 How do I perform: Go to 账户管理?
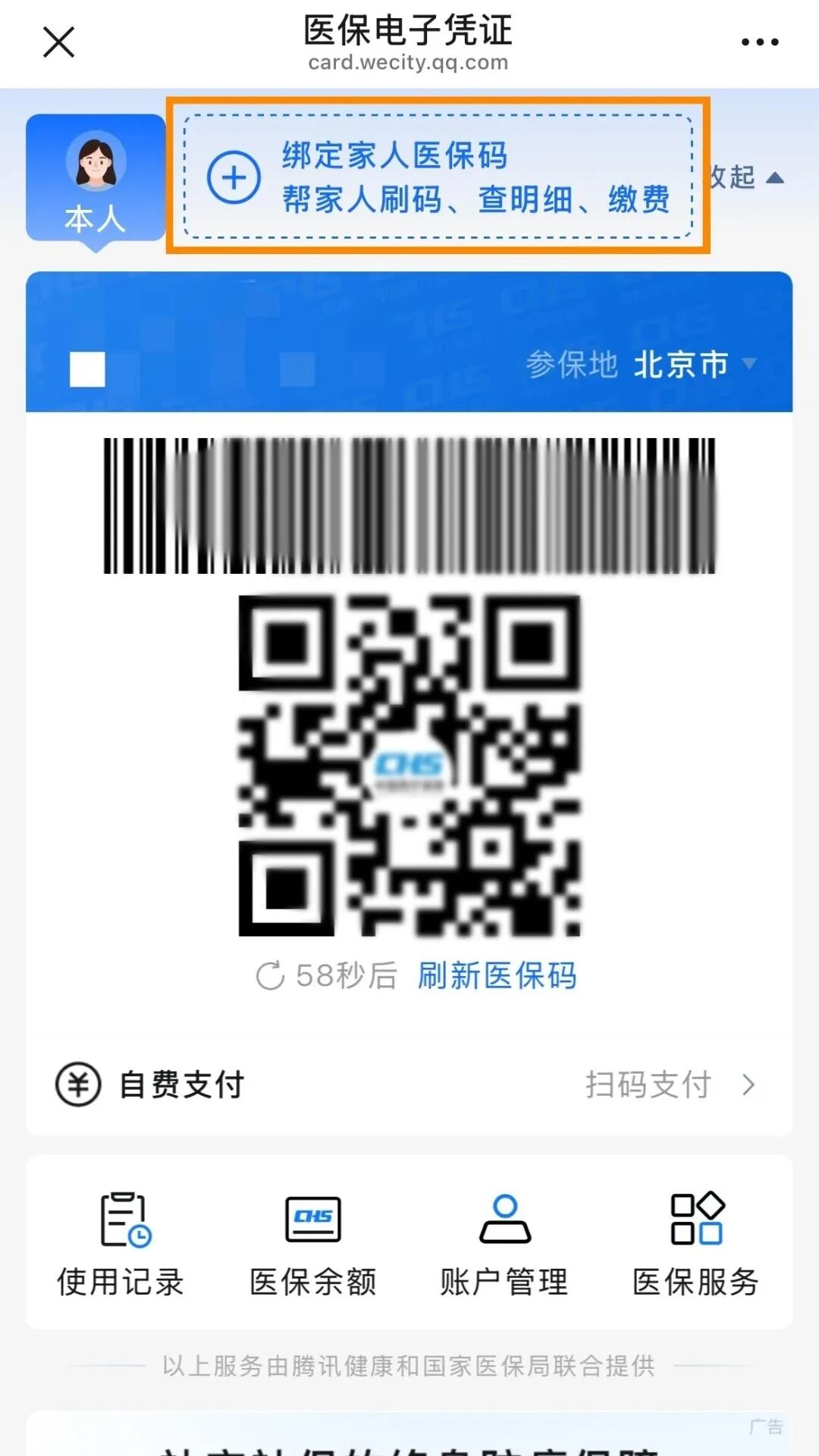click(x=505, y=1243)
